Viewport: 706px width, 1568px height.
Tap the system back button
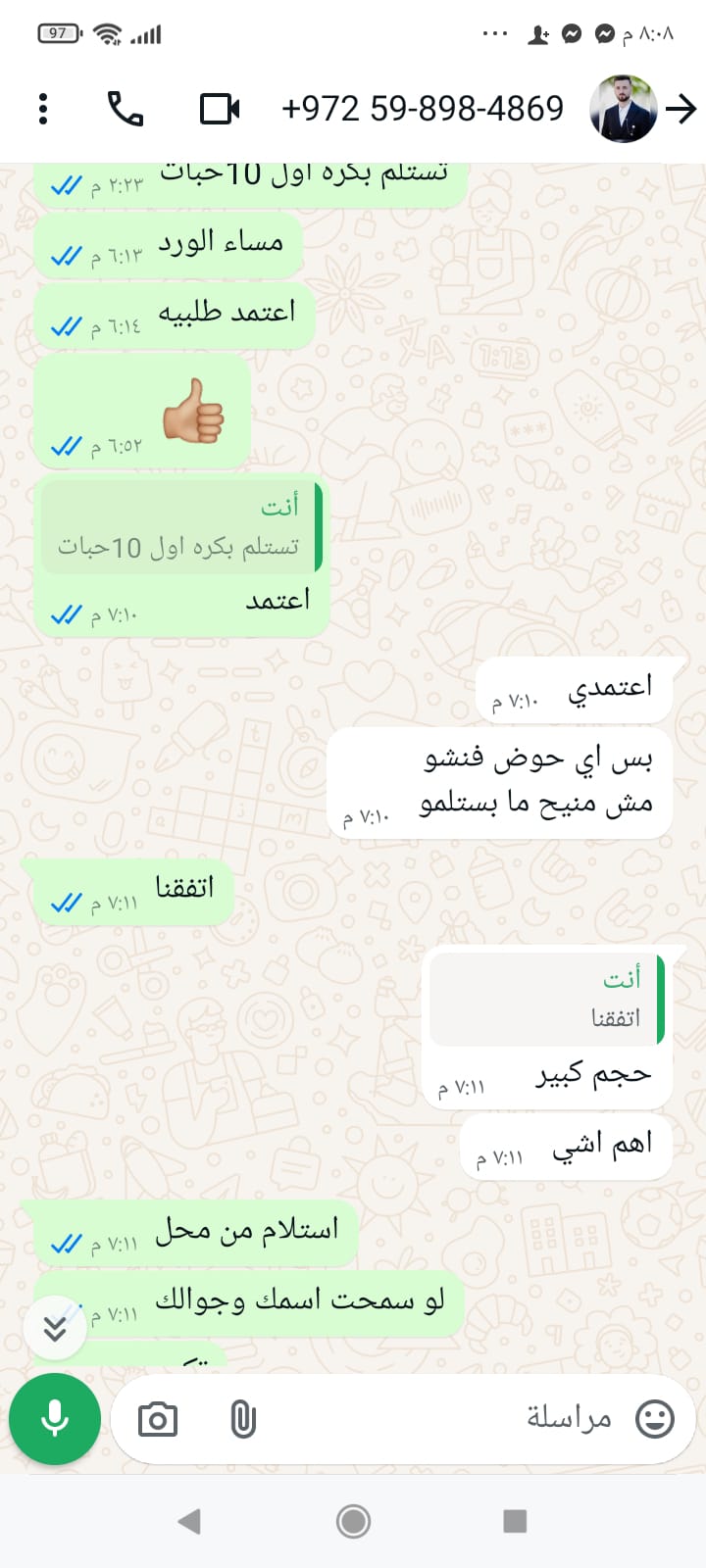pos(189,1521)
